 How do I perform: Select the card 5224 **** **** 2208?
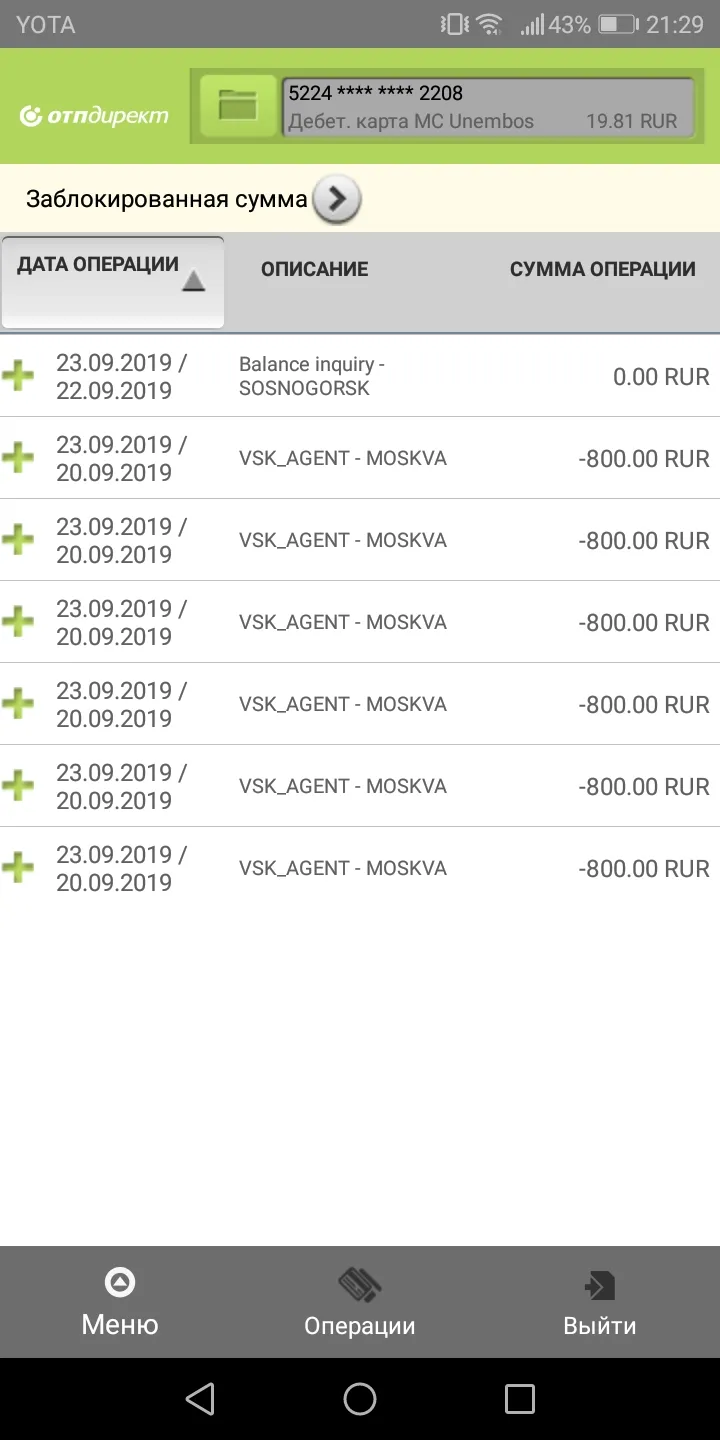(x=487, y=106)
